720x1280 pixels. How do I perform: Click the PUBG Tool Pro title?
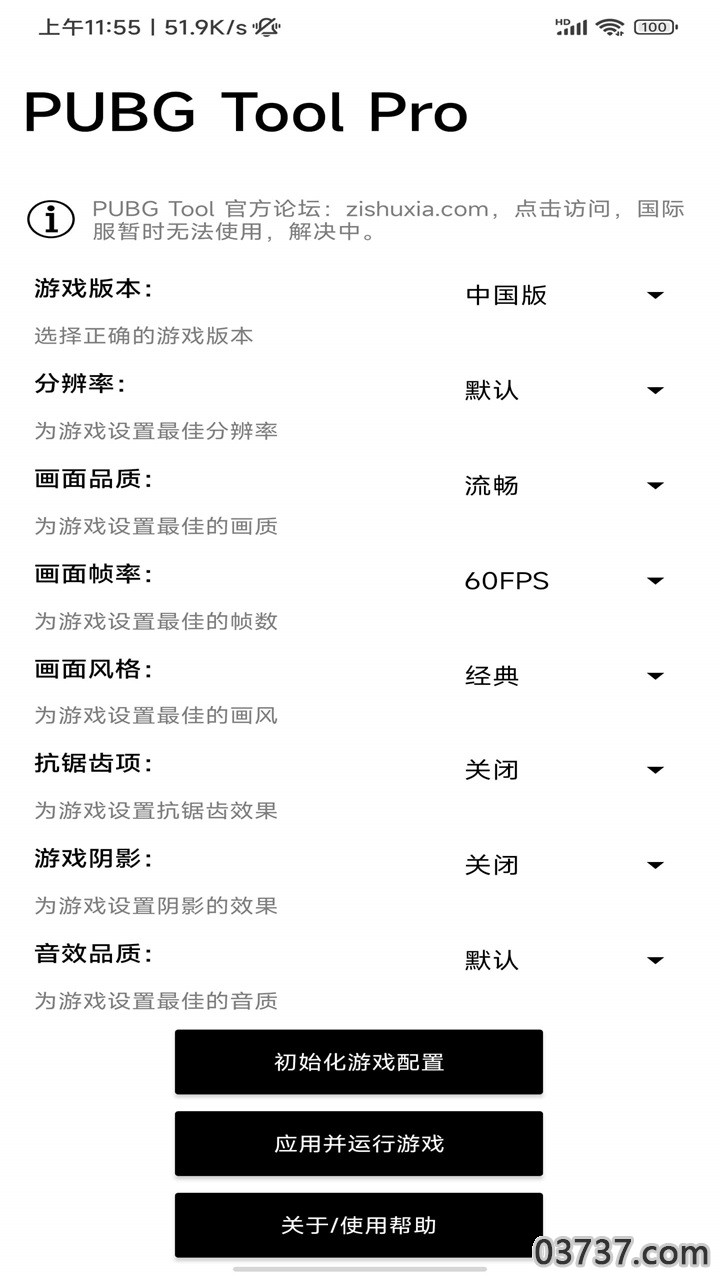pyautogui.click(x=244, y=112)
